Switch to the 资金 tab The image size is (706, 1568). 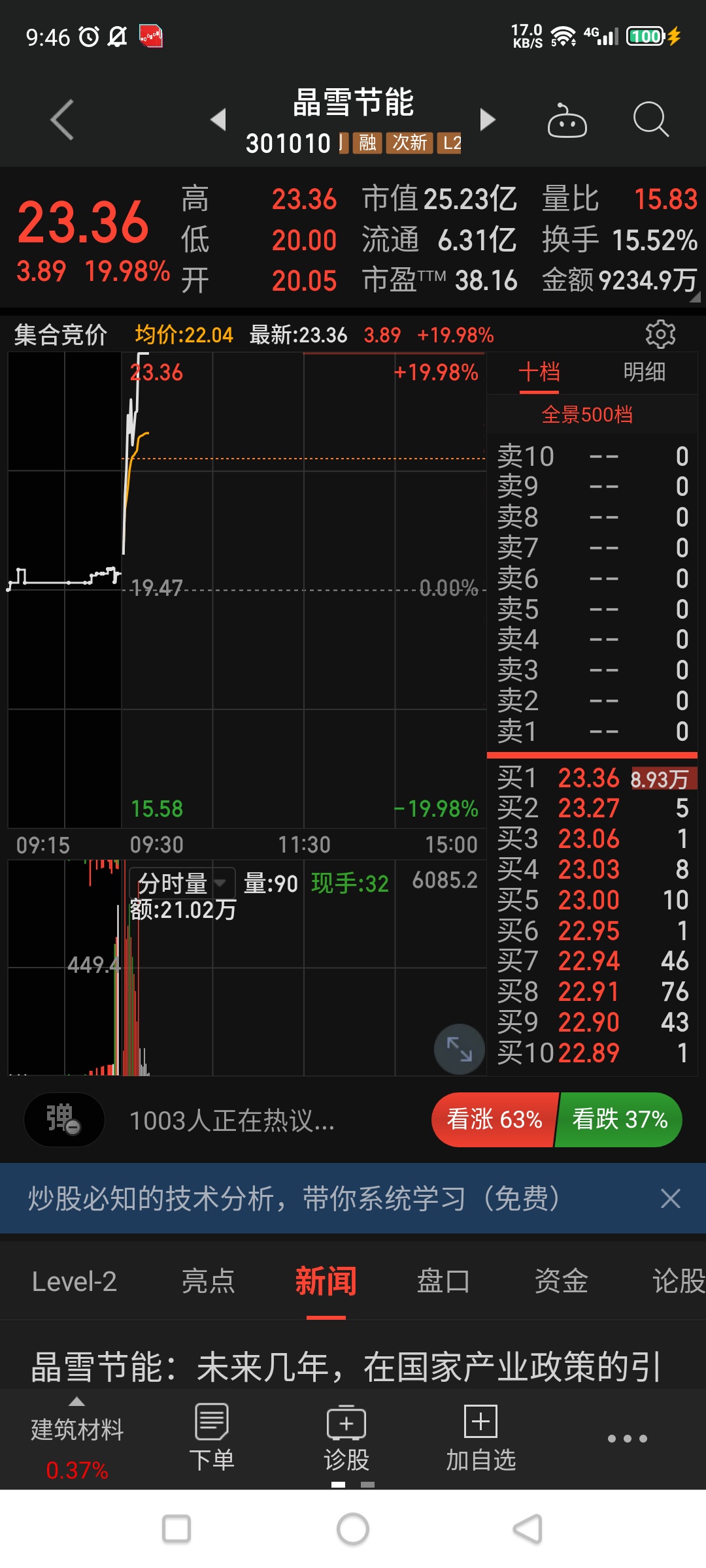pos(561,1282)
